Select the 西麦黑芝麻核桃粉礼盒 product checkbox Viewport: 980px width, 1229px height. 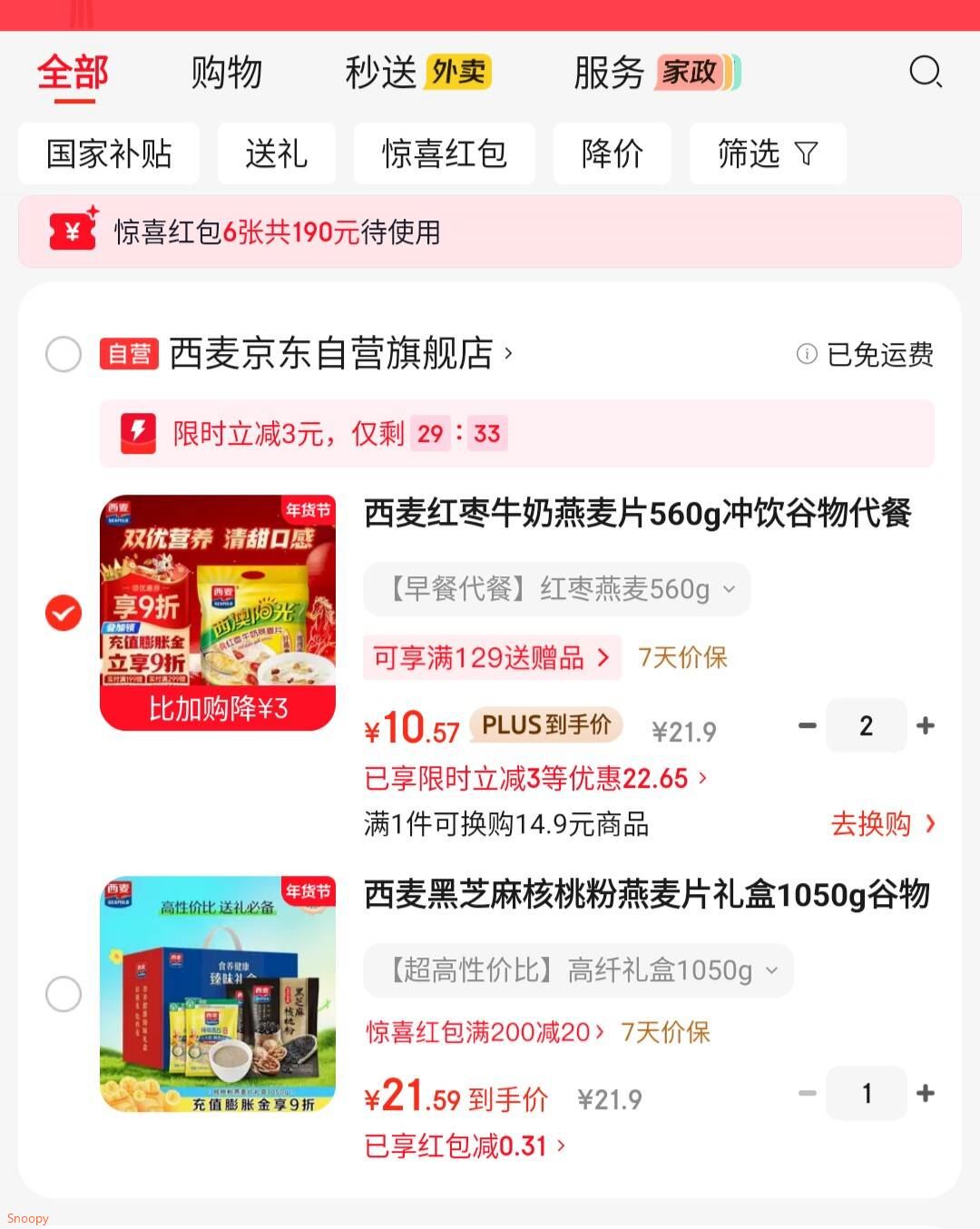63,994
